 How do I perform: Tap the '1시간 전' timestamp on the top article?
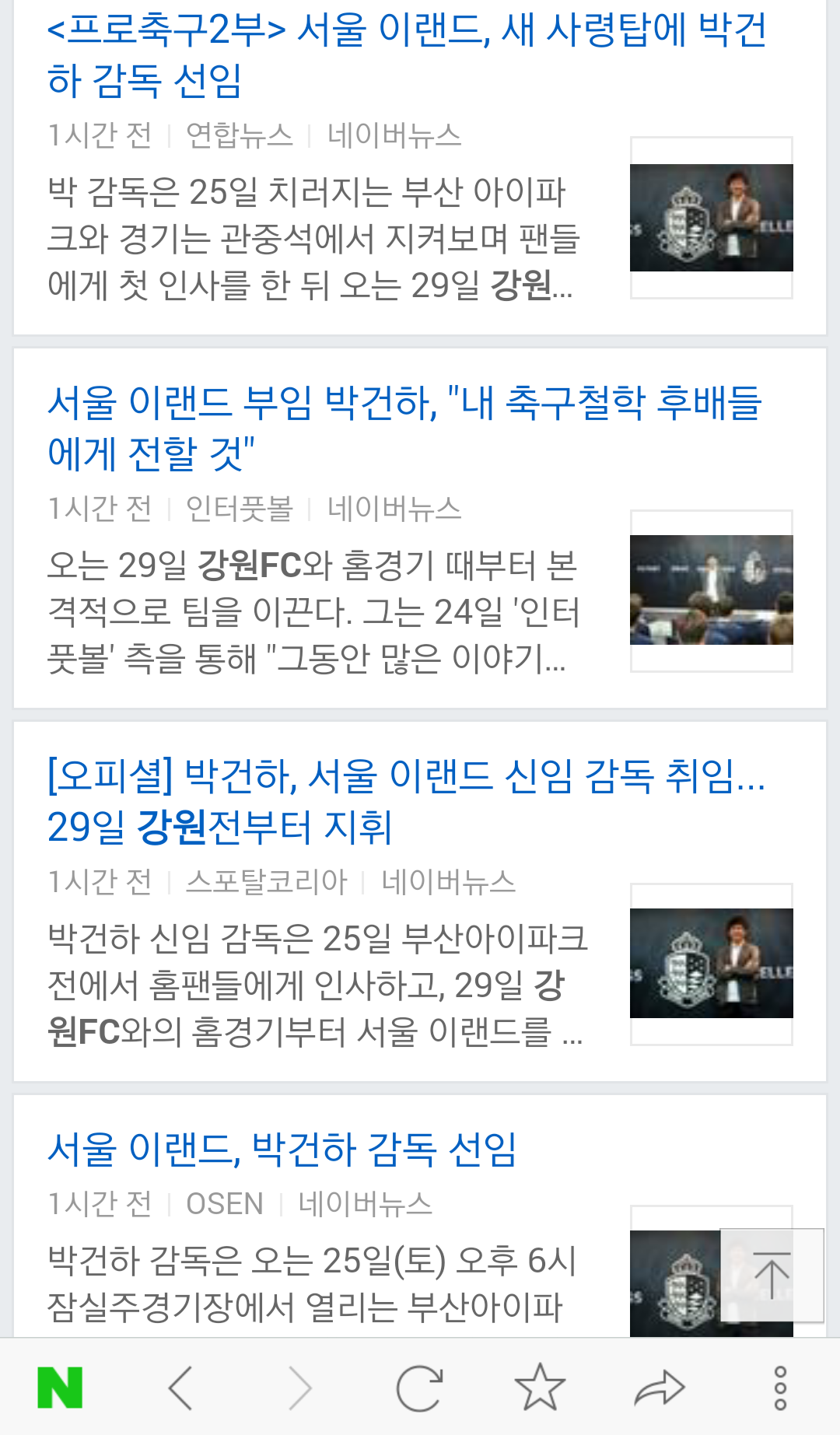[x=99, y=134]
